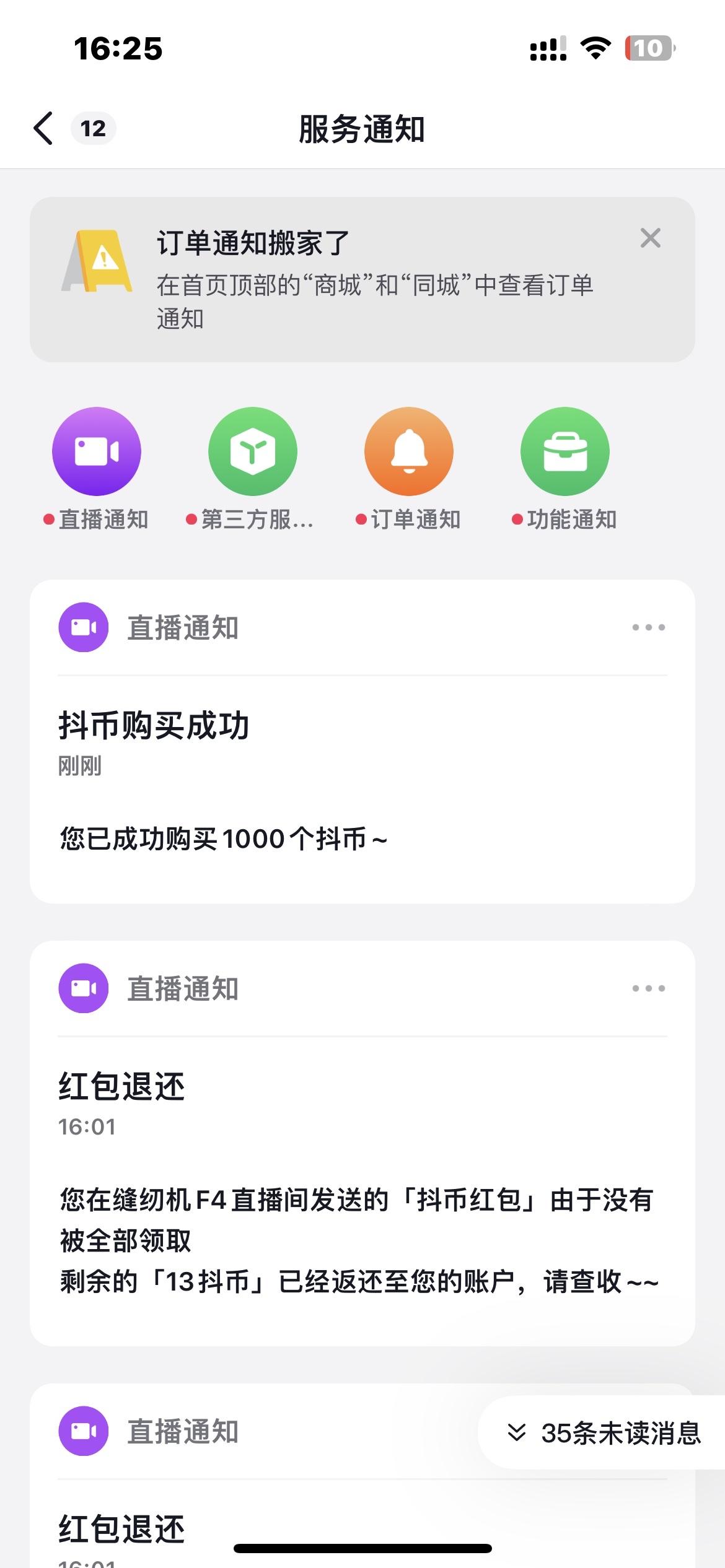Open more options on the 16:01 红包退还 card

pyautogui.click(x=648, y=988)
